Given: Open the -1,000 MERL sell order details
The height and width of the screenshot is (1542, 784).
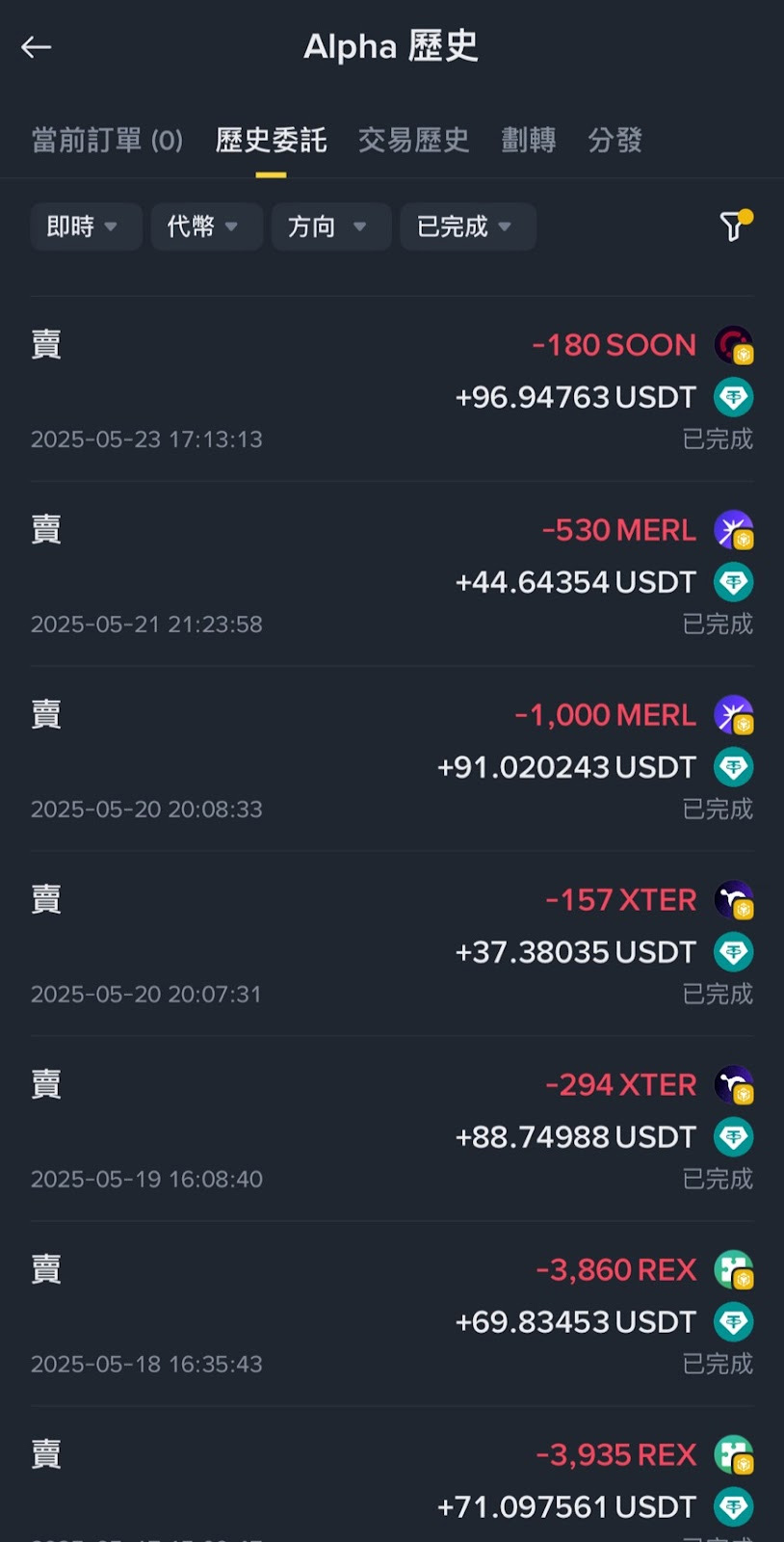Looking at the screenshot, I should point(391,759).
